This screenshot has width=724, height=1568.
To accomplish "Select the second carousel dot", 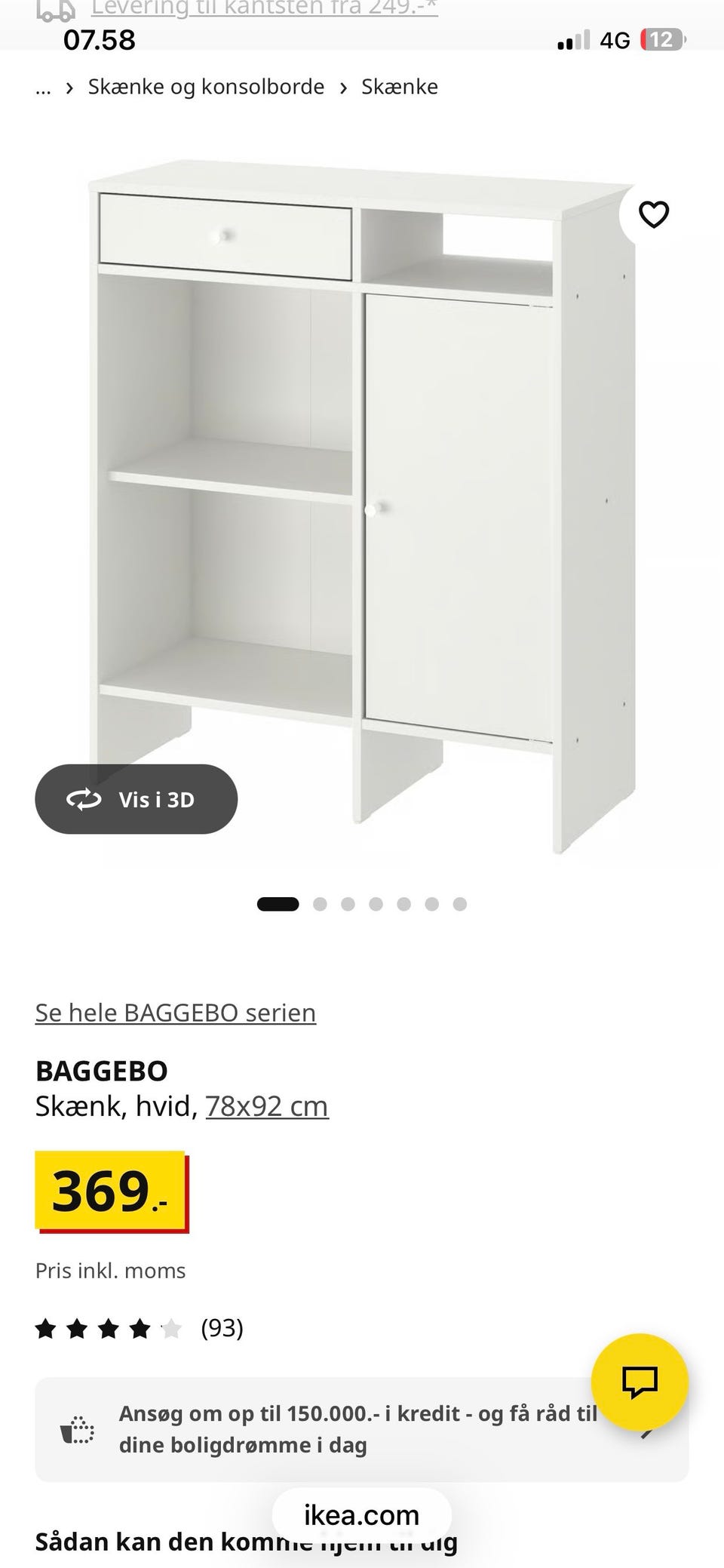I will click(x=319, y=904).
